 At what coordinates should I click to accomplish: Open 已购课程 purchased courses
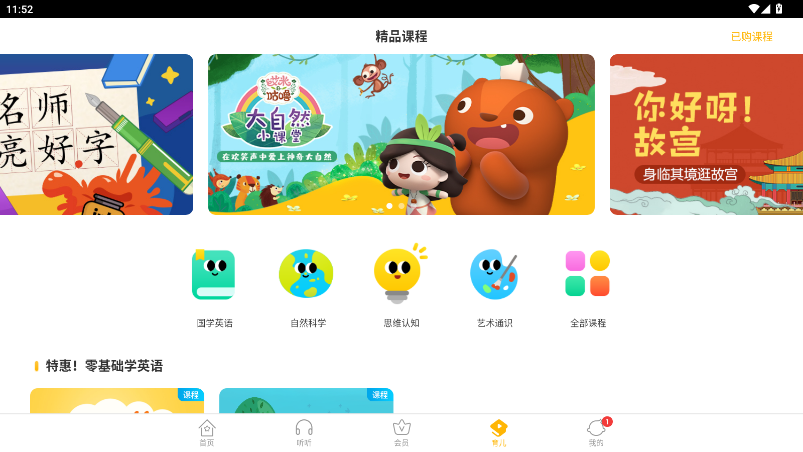pos(751,36)
